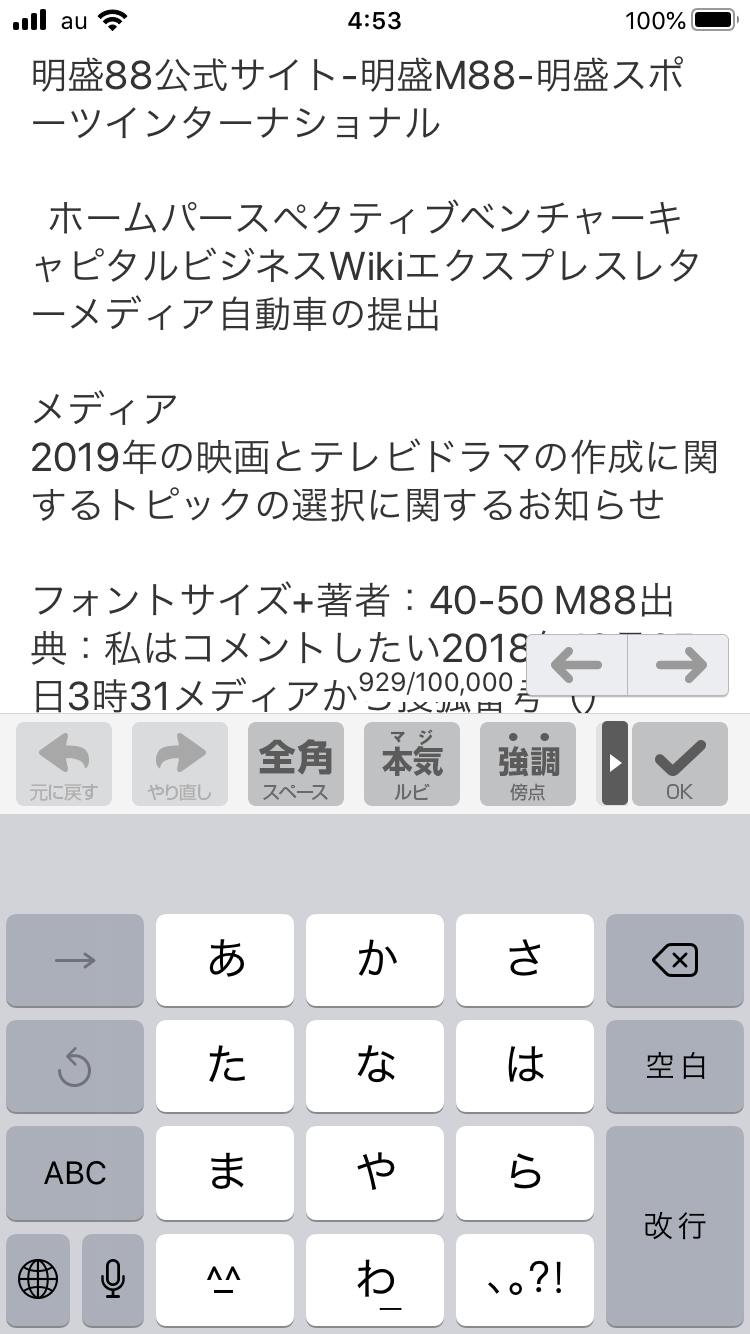750x1334 pixels.
Task: Apply emphasis dots with 傍点 button
Action: 528,764
